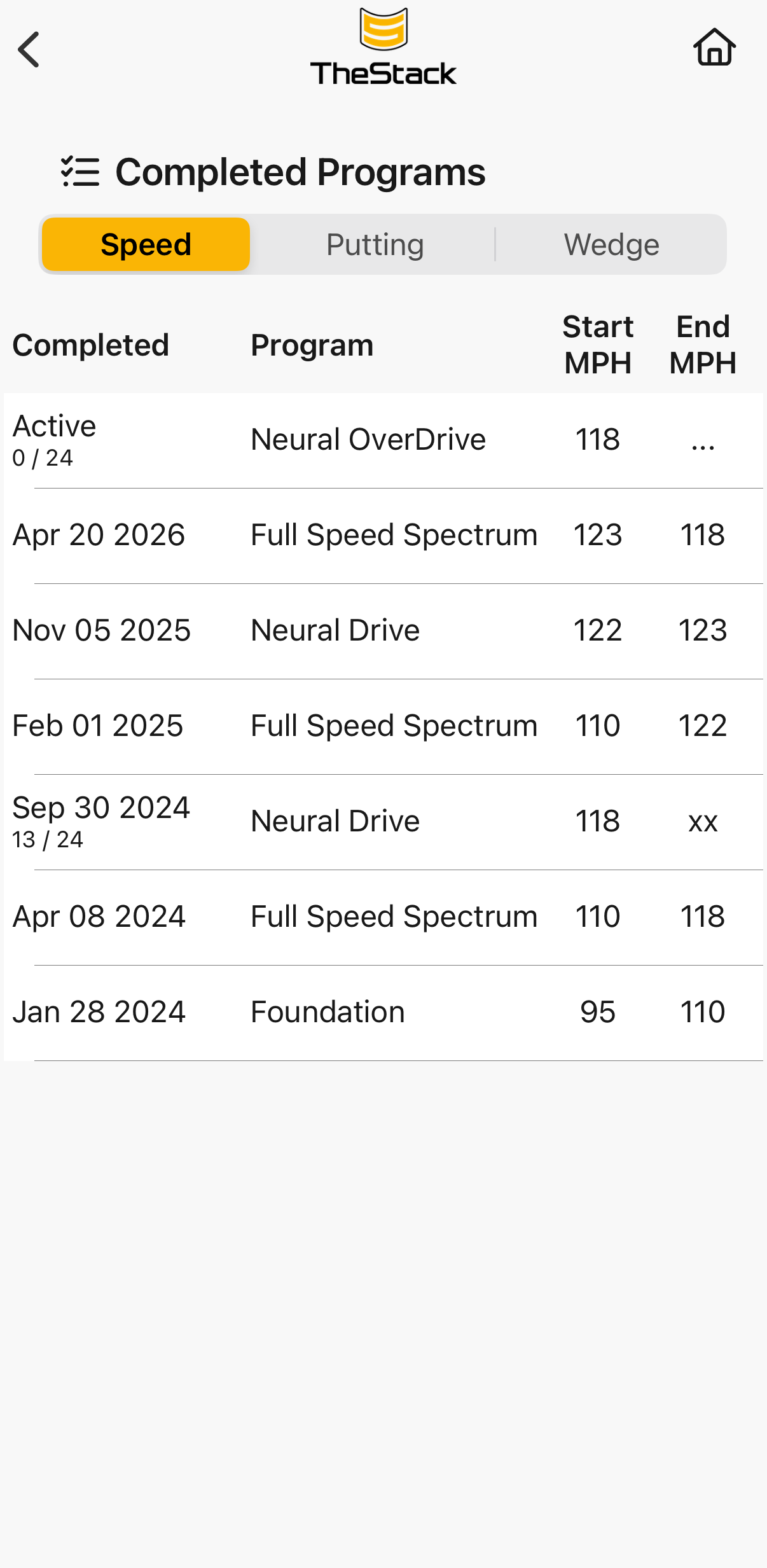Switch to the Wedge tab
The width and height of the screenshot is (767, 1568).
[x=611, y=244]
